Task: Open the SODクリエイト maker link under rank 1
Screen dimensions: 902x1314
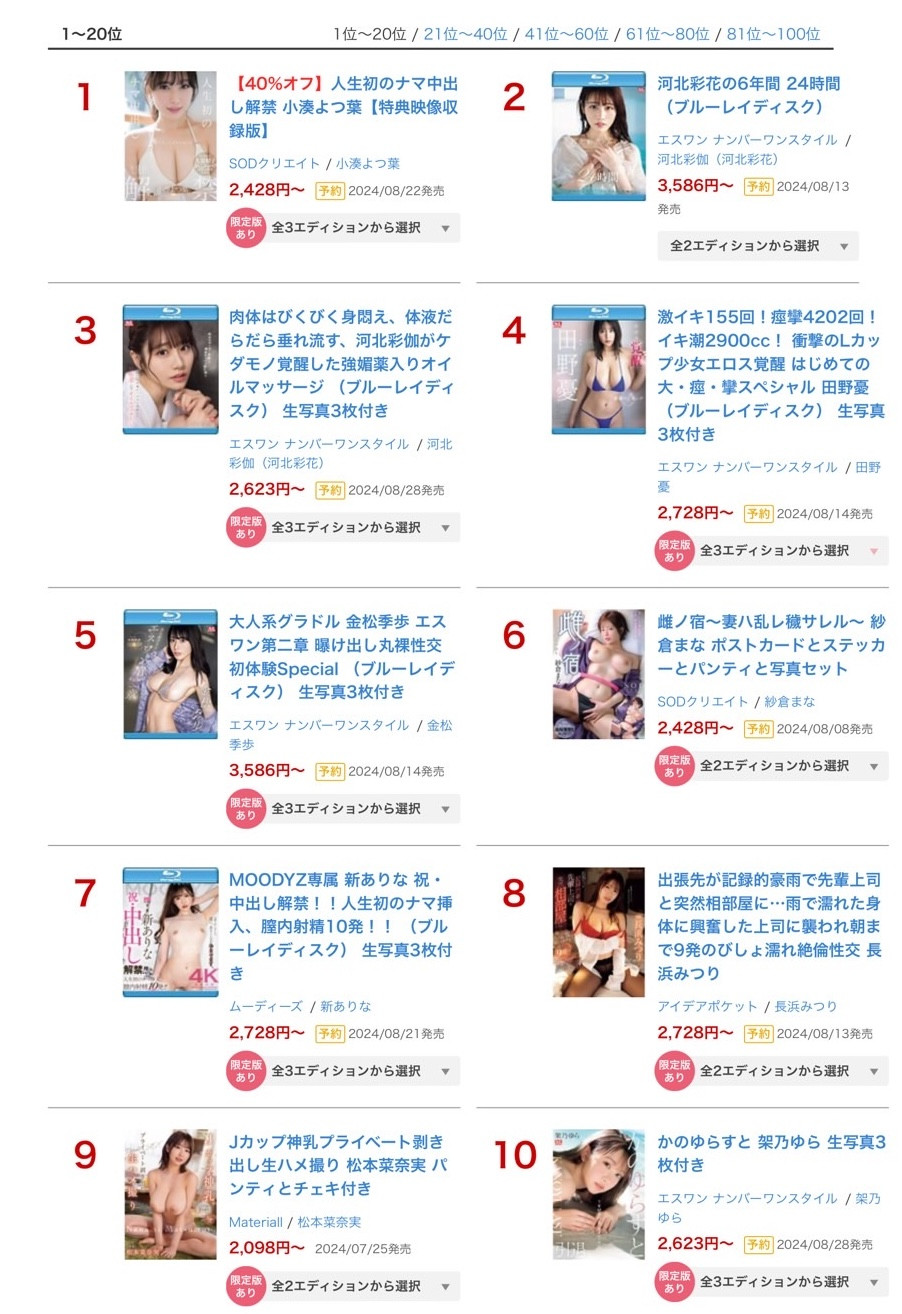Action: (274, 163)
